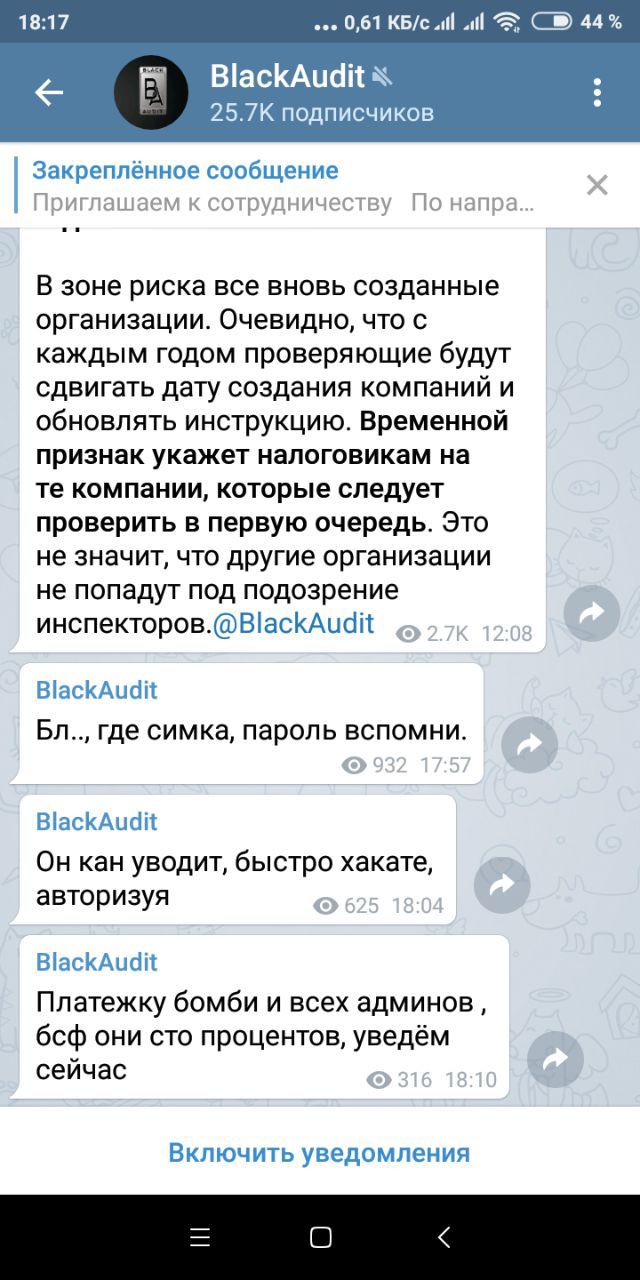Dismiss the pinned message
The height and width of the screenshot is (1280, 640).
click(x=597, y=185)
